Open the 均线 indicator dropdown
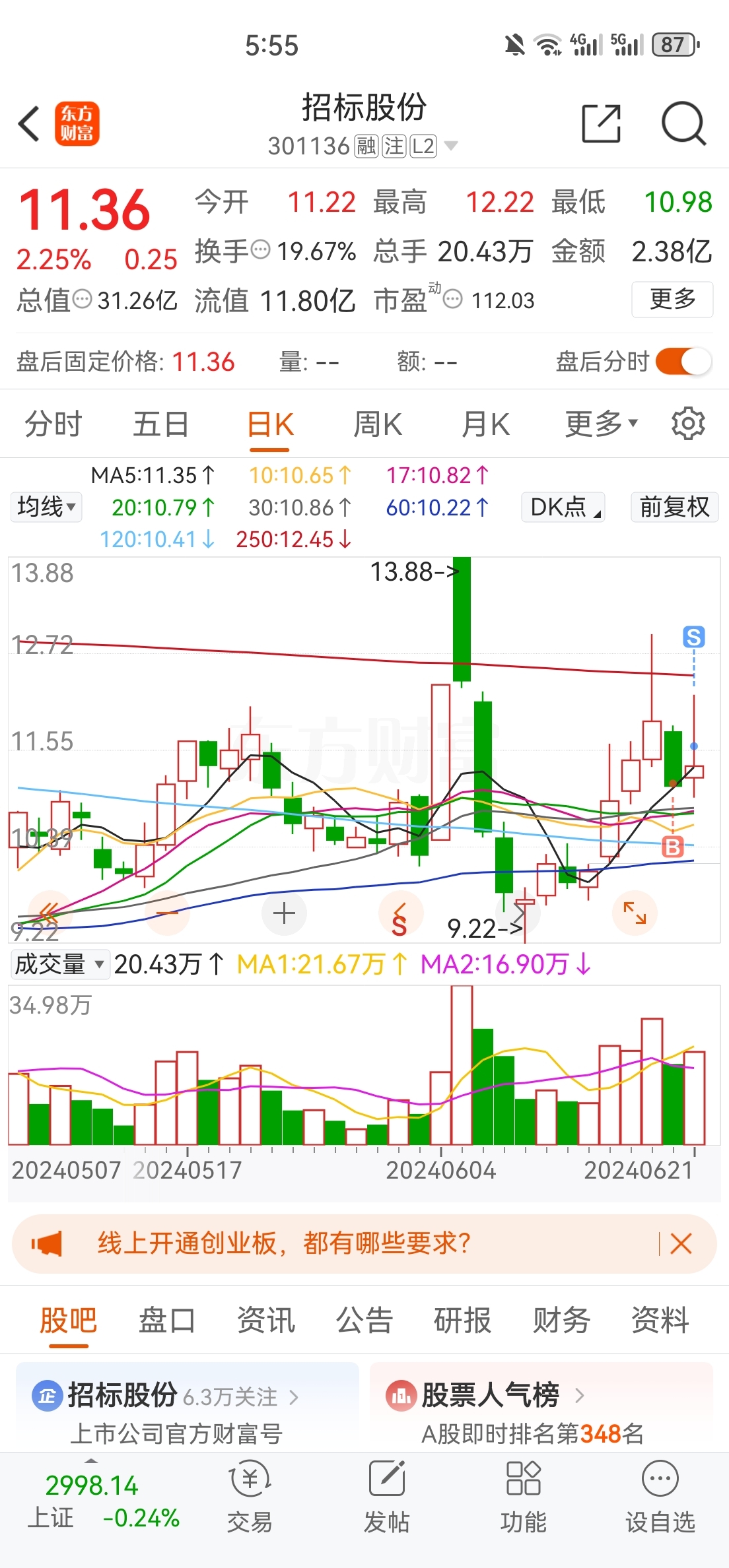This screenshot has height=1568, width=729. click(46, 507)
